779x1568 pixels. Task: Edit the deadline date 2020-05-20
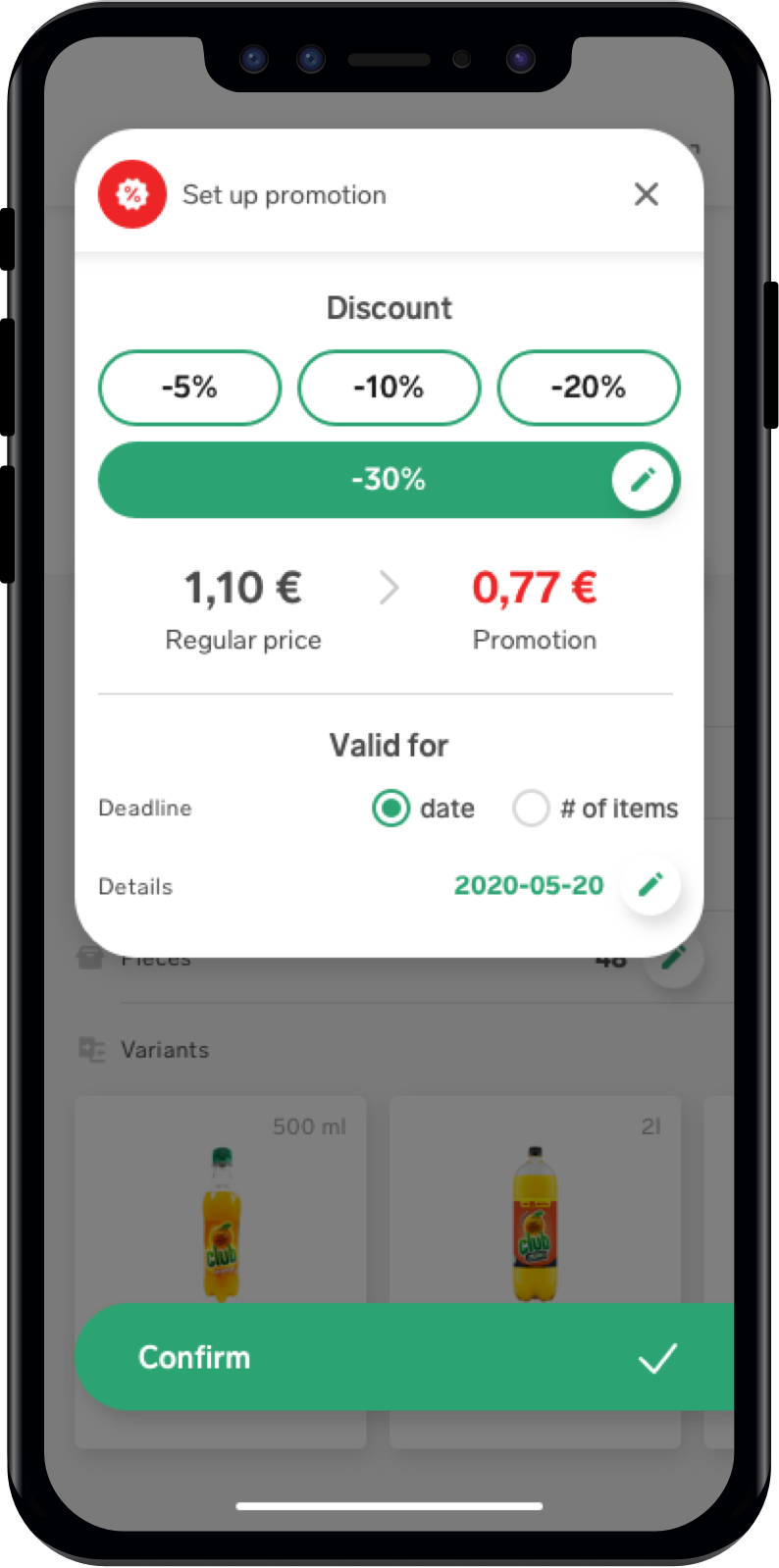650,885
